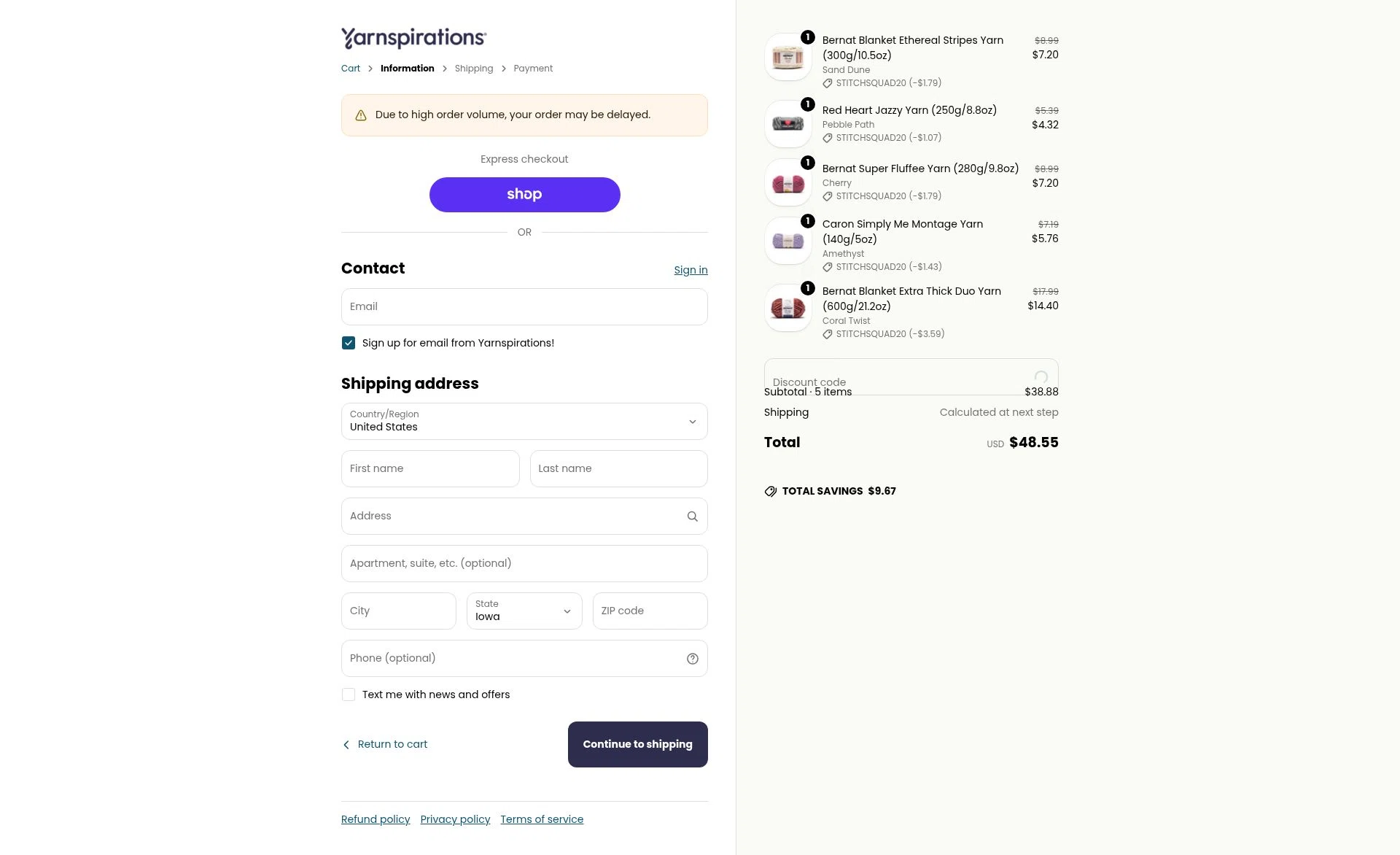Open the phone number help icon

[692, 659]
